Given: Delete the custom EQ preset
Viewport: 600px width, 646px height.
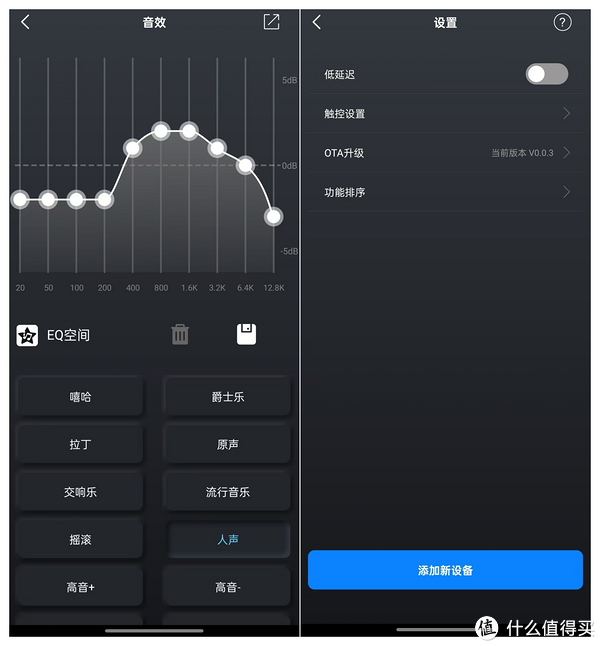Looking at the screenshot, I should pyautogui.click(x=180, y=334).
